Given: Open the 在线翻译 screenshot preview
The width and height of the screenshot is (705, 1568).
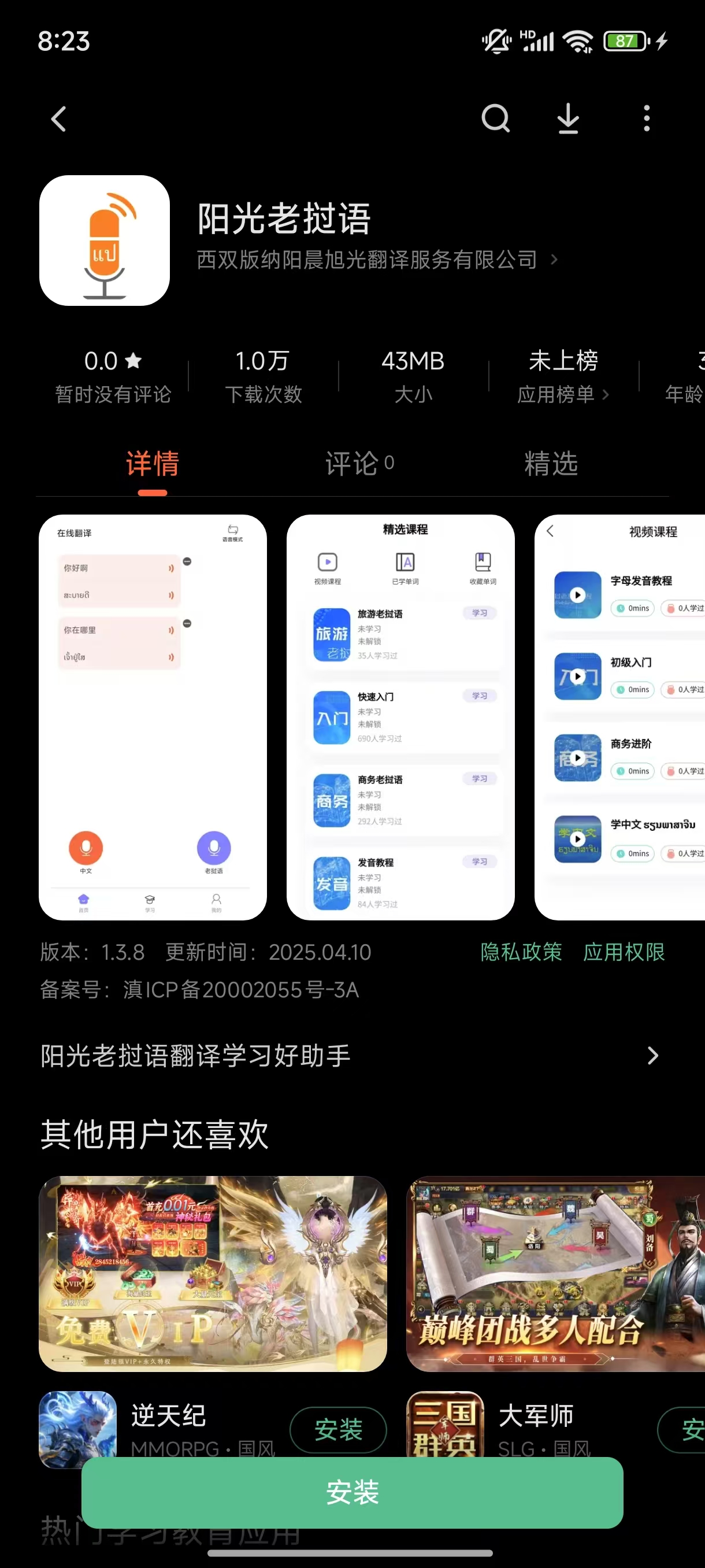Looking at the screenshot, I should tap(153, 717).
